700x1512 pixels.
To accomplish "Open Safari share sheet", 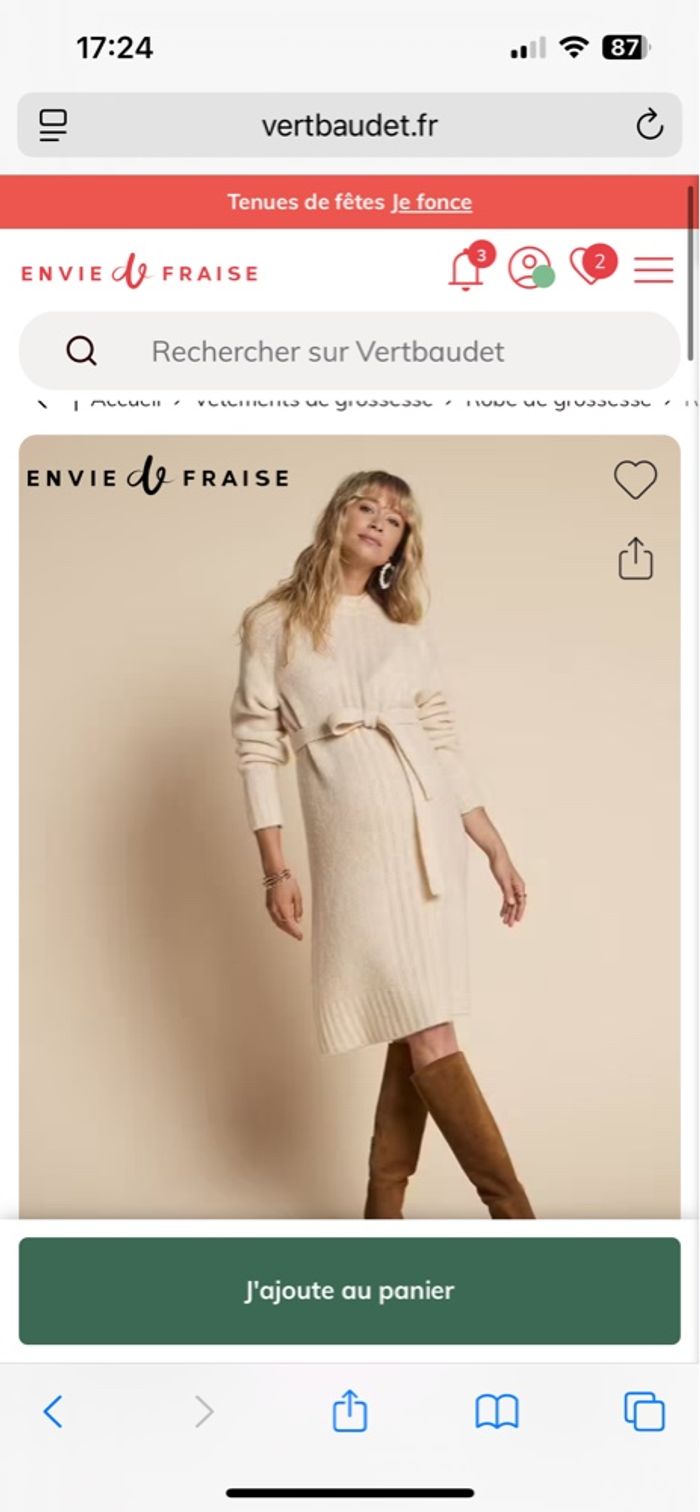I will (x=349, y=1412).
